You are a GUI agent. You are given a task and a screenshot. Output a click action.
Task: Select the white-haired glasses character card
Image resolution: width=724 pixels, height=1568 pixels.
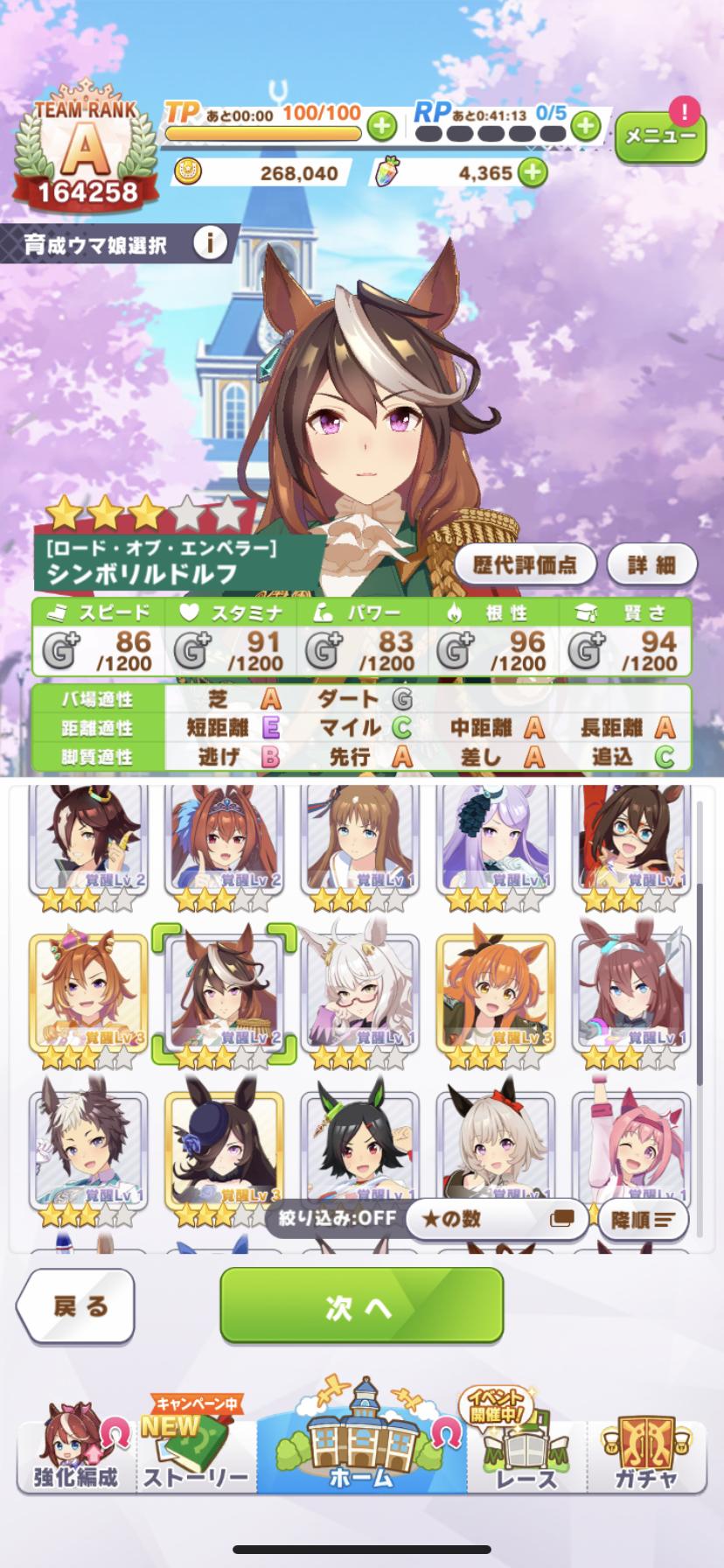pyautogui.click(x=360, y=996)
